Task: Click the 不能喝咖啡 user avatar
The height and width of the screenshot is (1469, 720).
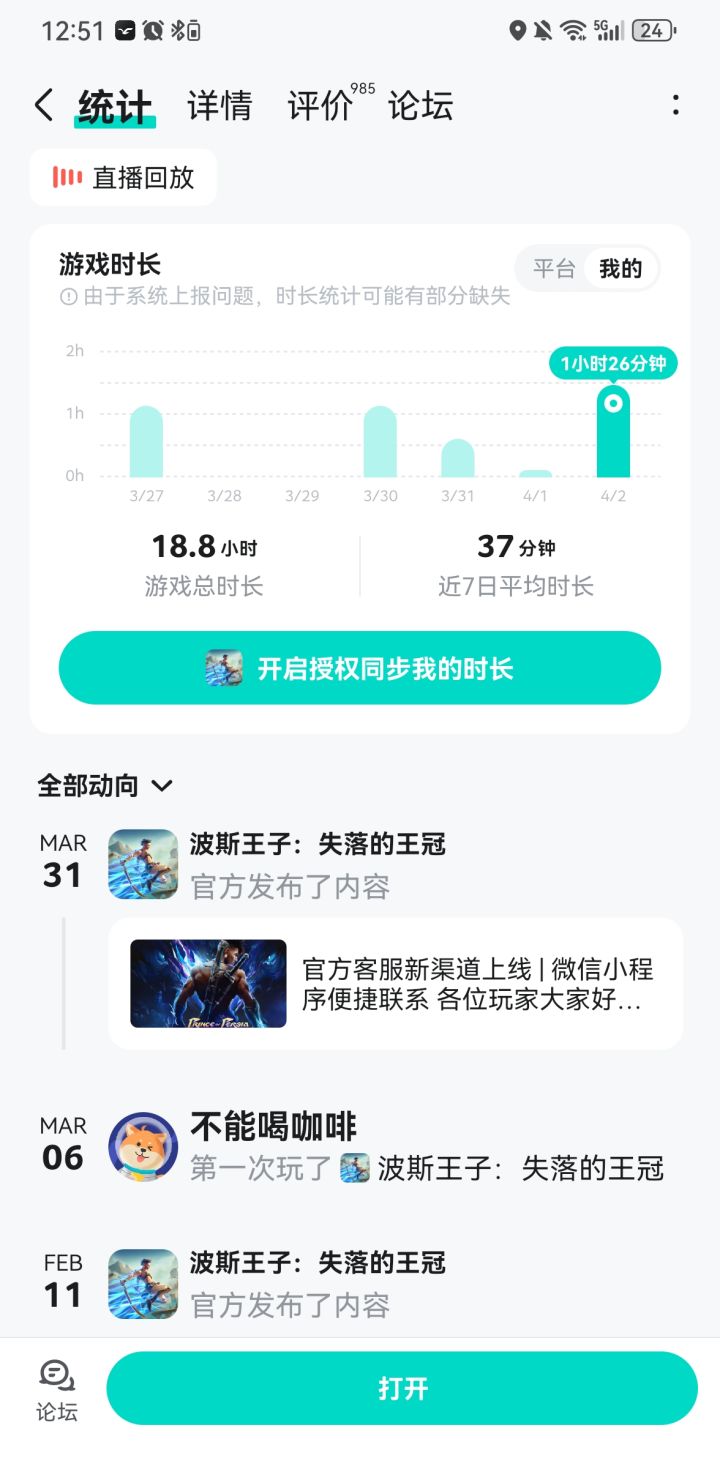Action: click(142, 1146)
